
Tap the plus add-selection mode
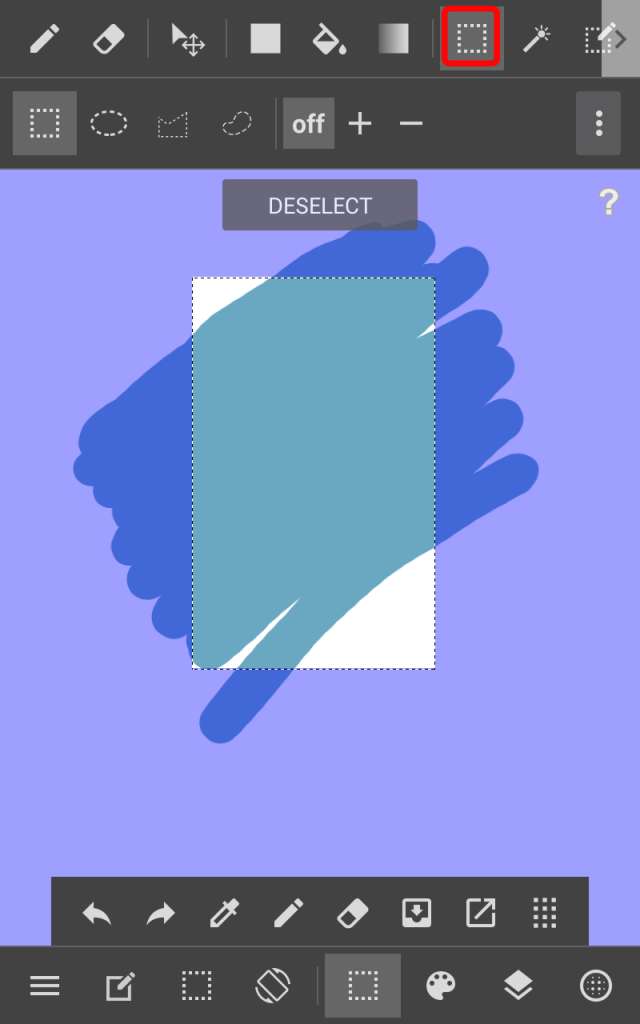[x=360, y=124]
